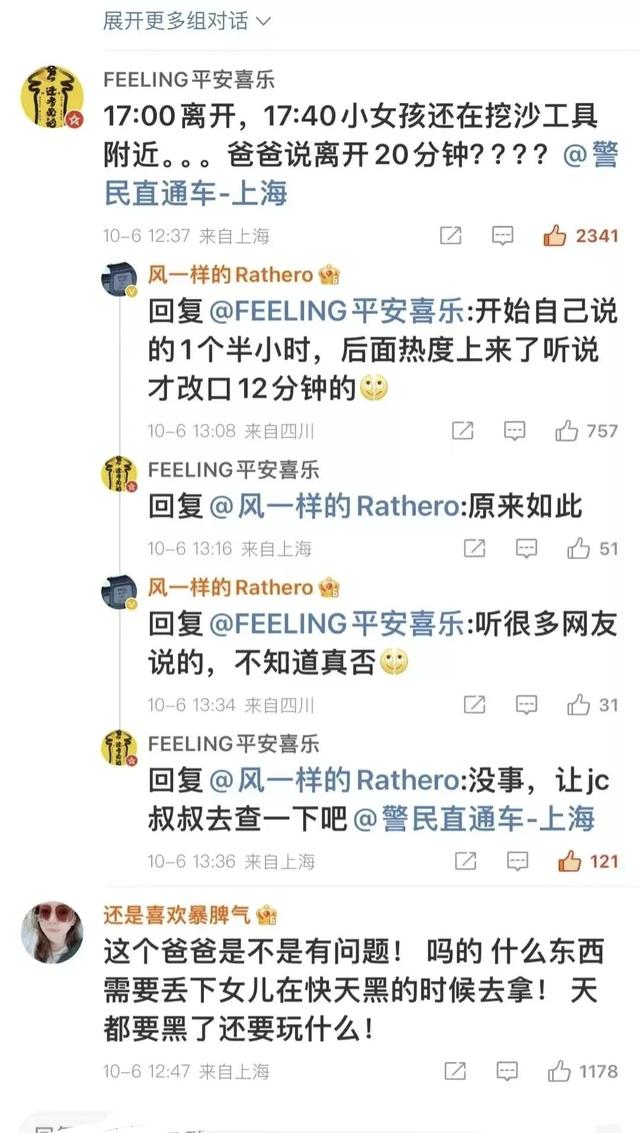
Task: Like the reply with 757 likes
Action: (x=567, y=431)
